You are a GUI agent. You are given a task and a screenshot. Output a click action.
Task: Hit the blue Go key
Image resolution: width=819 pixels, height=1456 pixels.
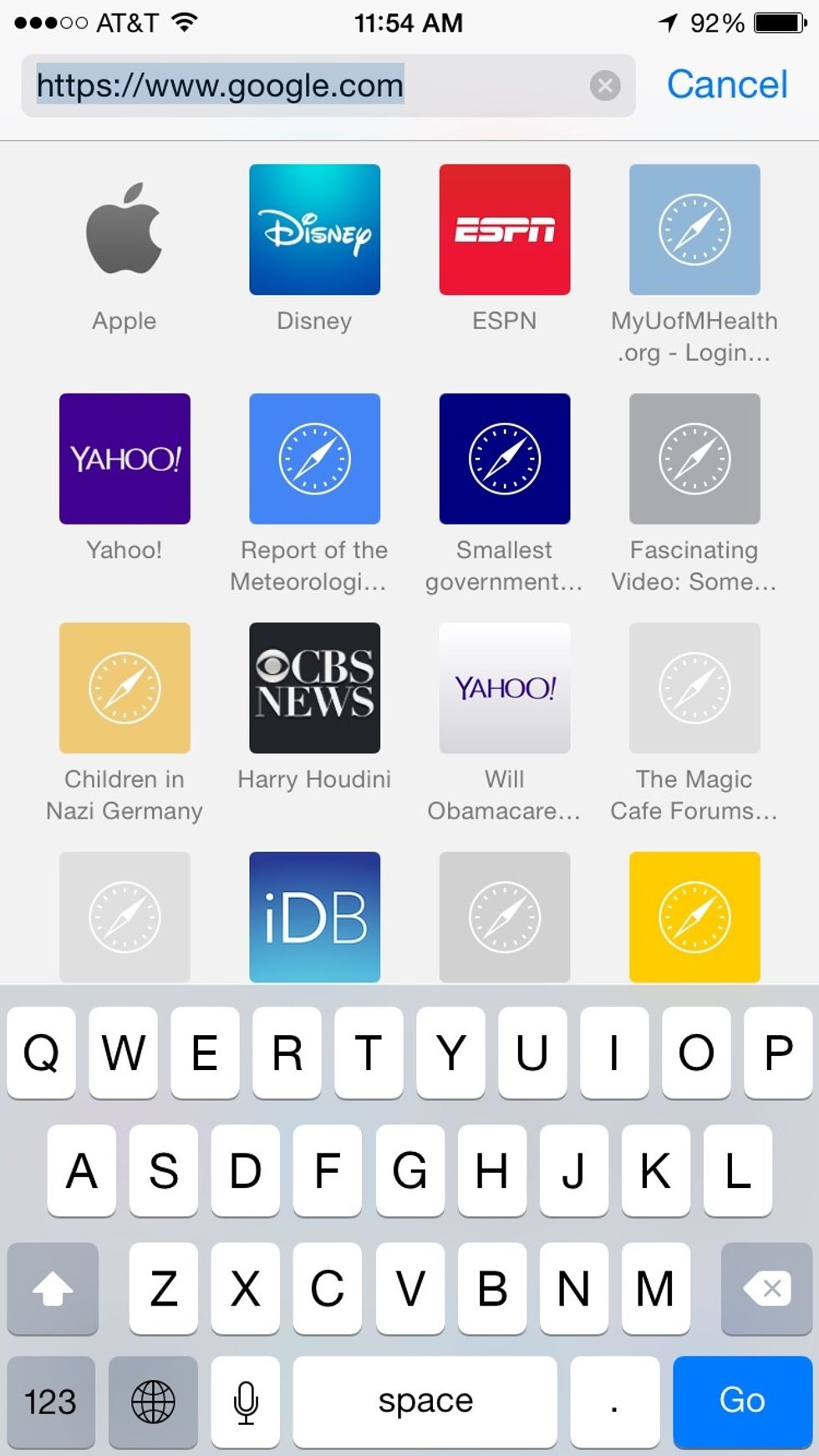click(x=741, y=1401)
